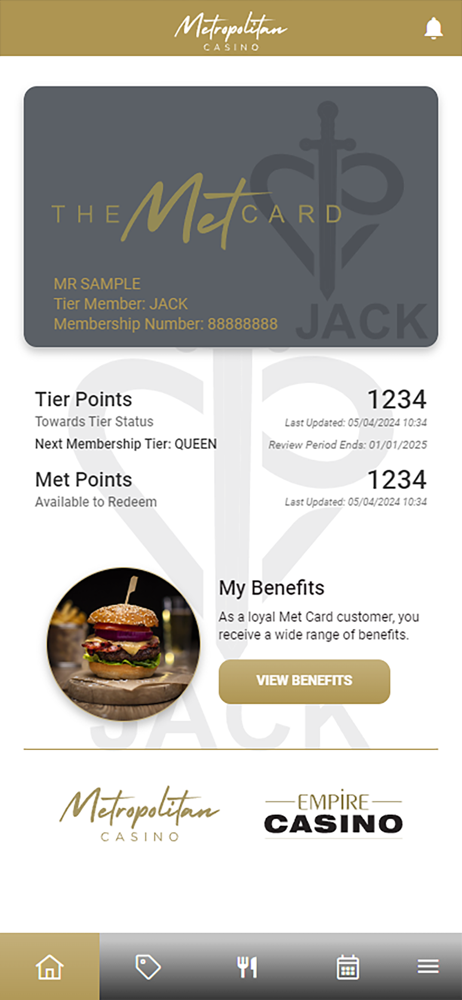The image size is (462, 1000).
Task: Open the notifications bell
Action: pos(433,28)
